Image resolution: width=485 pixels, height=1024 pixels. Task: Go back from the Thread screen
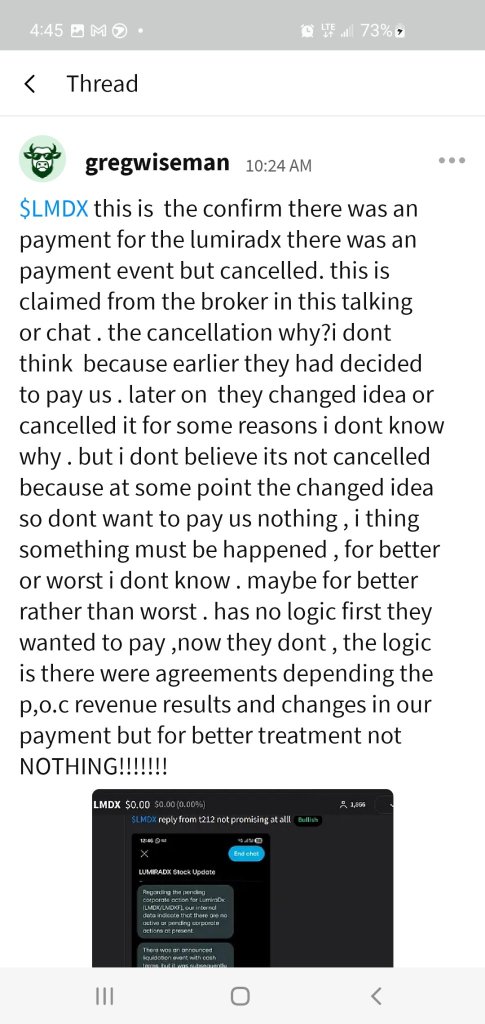29,84
